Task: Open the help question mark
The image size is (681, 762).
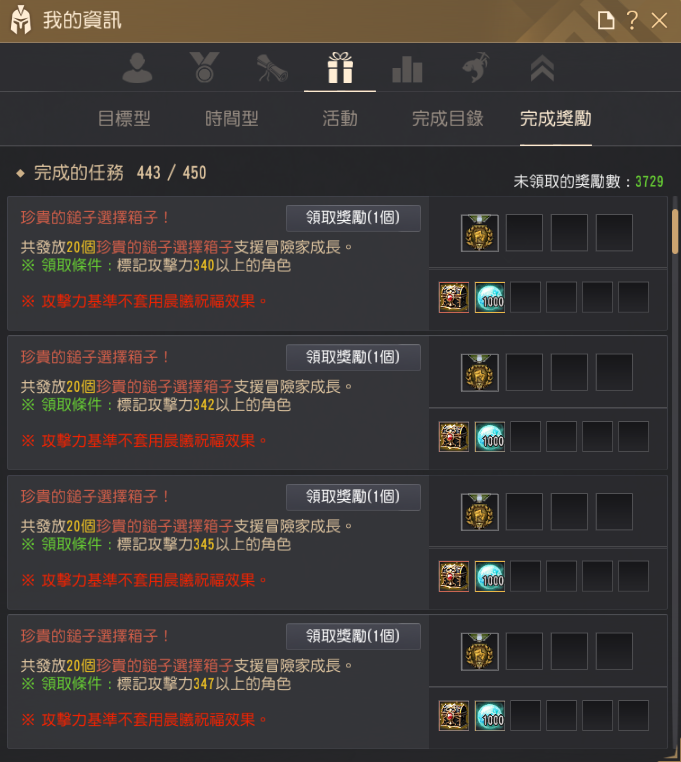Action: pyautogui.click(x=632, y=20)
